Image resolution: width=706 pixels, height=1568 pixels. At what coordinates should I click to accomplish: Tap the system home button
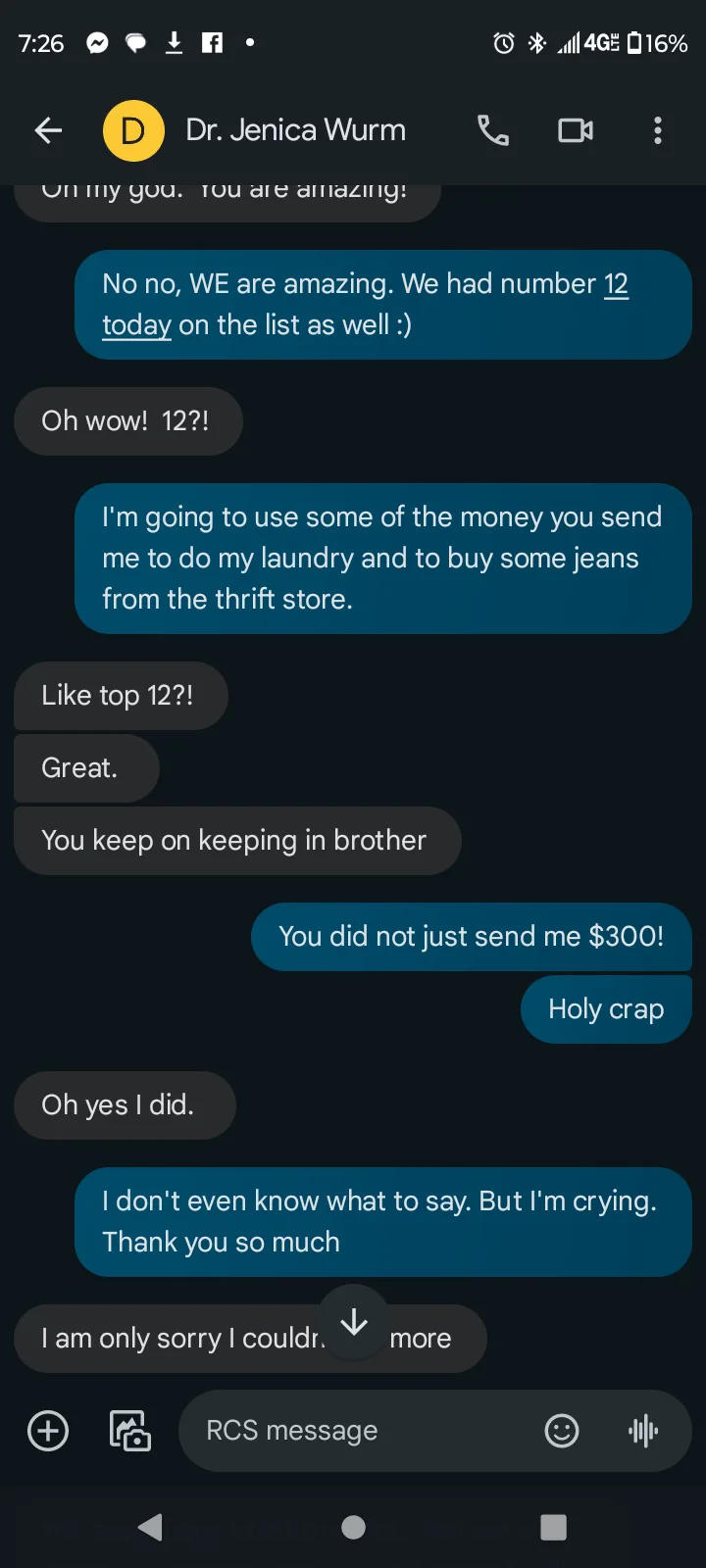point(354,1527)
